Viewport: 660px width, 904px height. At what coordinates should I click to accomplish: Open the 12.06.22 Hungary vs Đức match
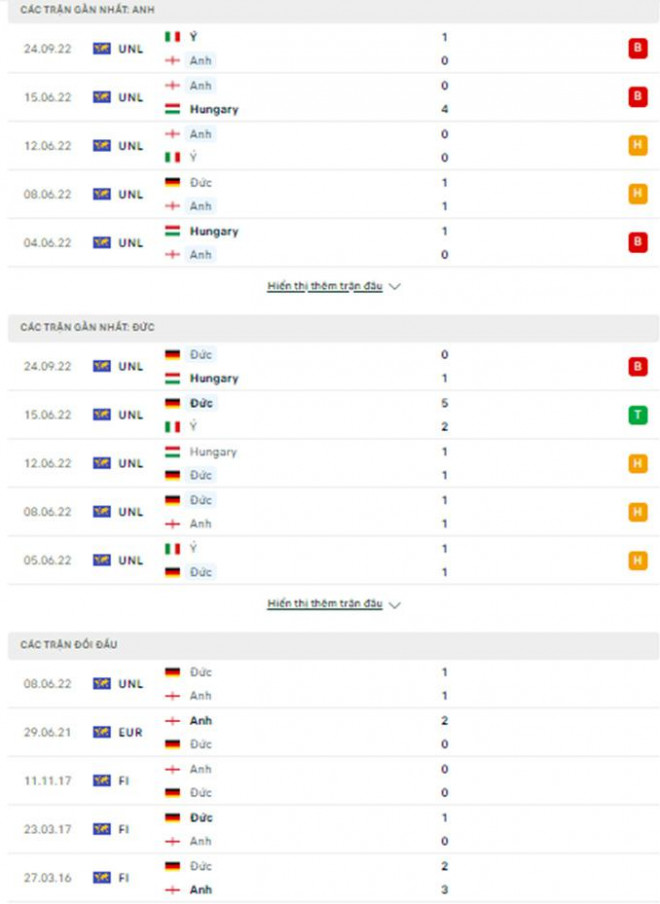click(x=330, y=463)
